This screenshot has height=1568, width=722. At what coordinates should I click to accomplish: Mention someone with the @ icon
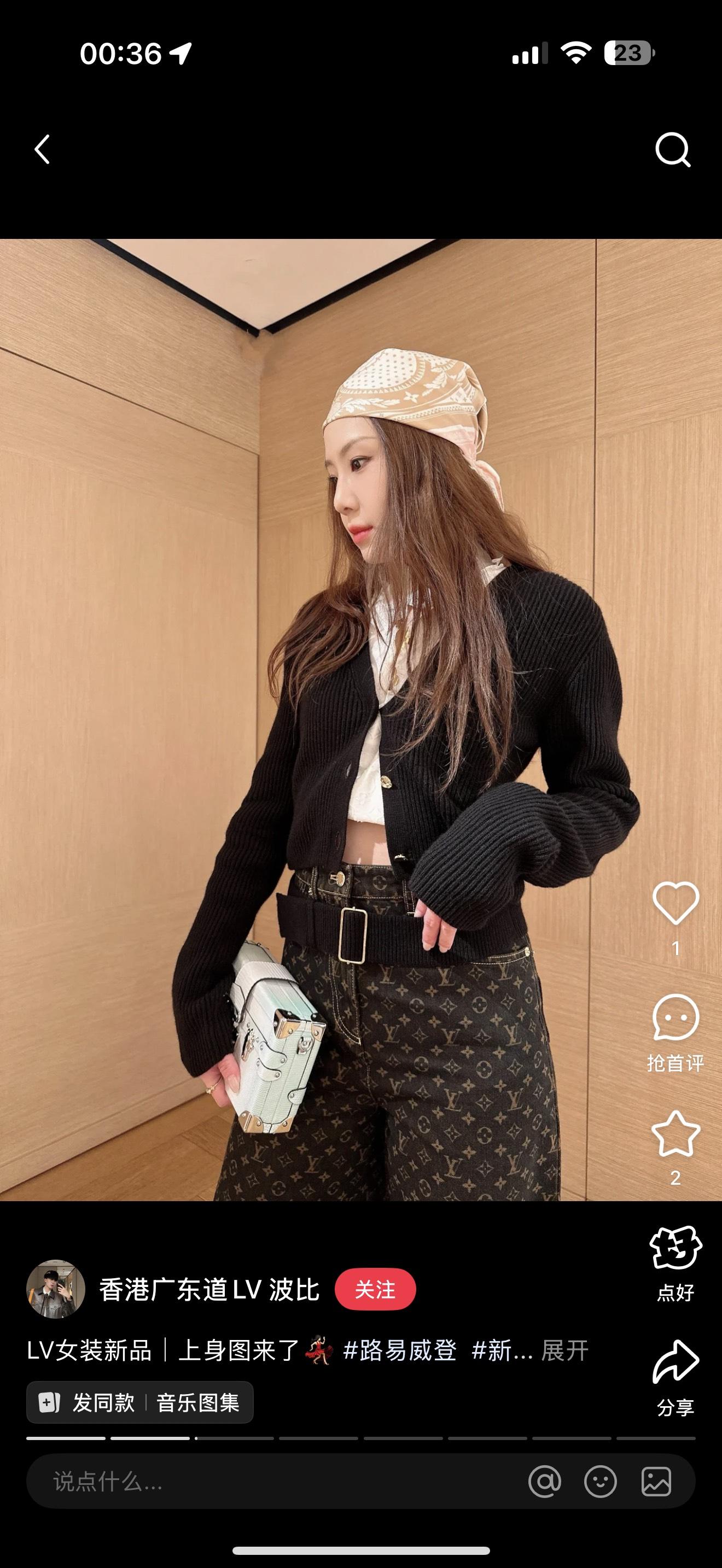coord(544,1482)
